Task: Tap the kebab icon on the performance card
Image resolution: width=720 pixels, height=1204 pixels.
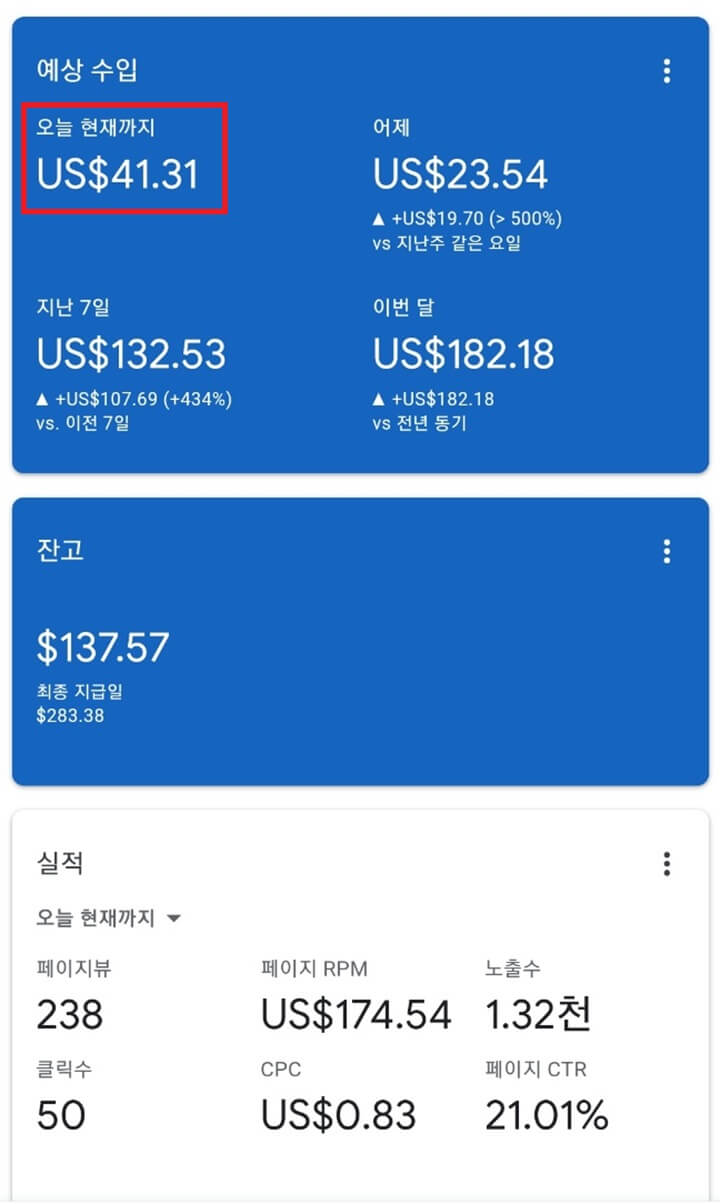Action: tap(666, 864)
